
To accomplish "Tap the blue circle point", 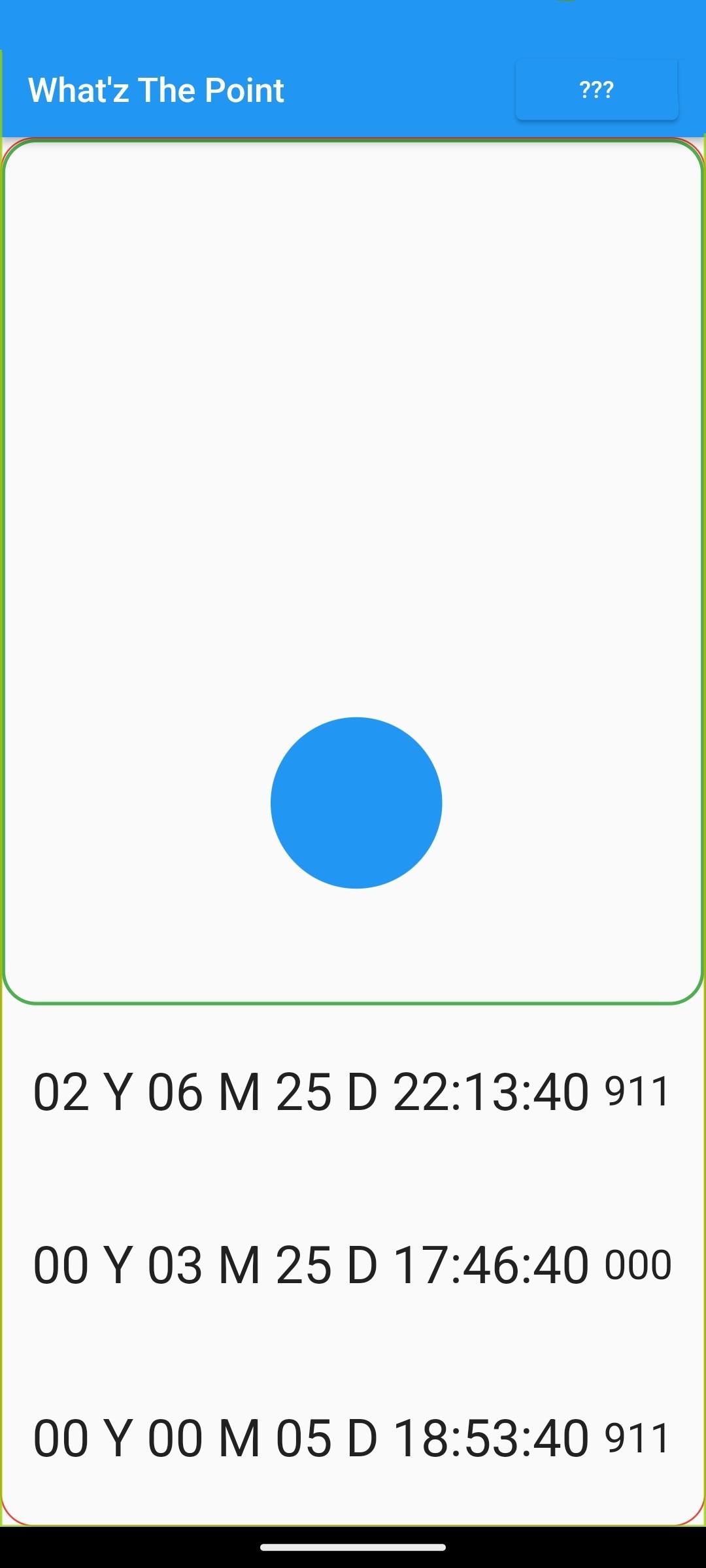I will pos(356,803).
